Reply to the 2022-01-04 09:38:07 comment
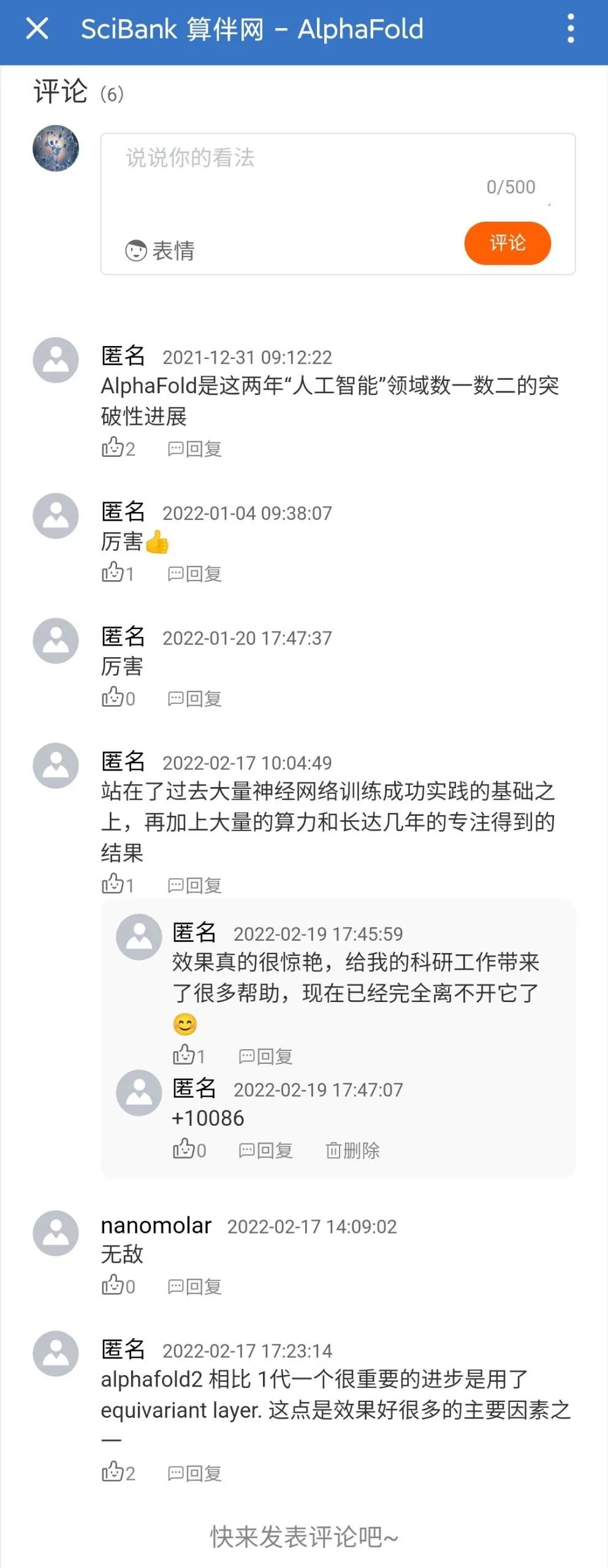 (194, 574)
